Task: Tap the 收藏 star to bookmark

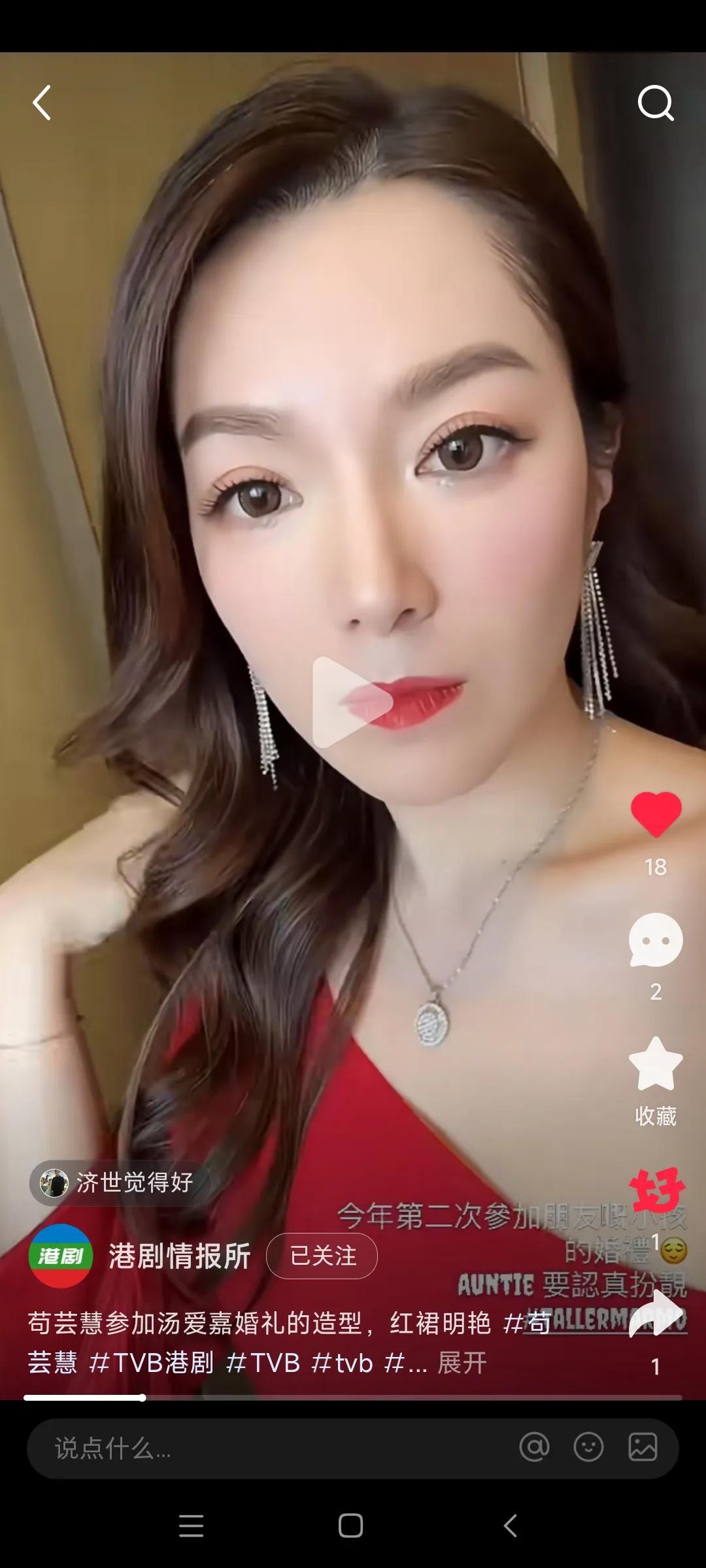Action: (x=656, y=1064)
